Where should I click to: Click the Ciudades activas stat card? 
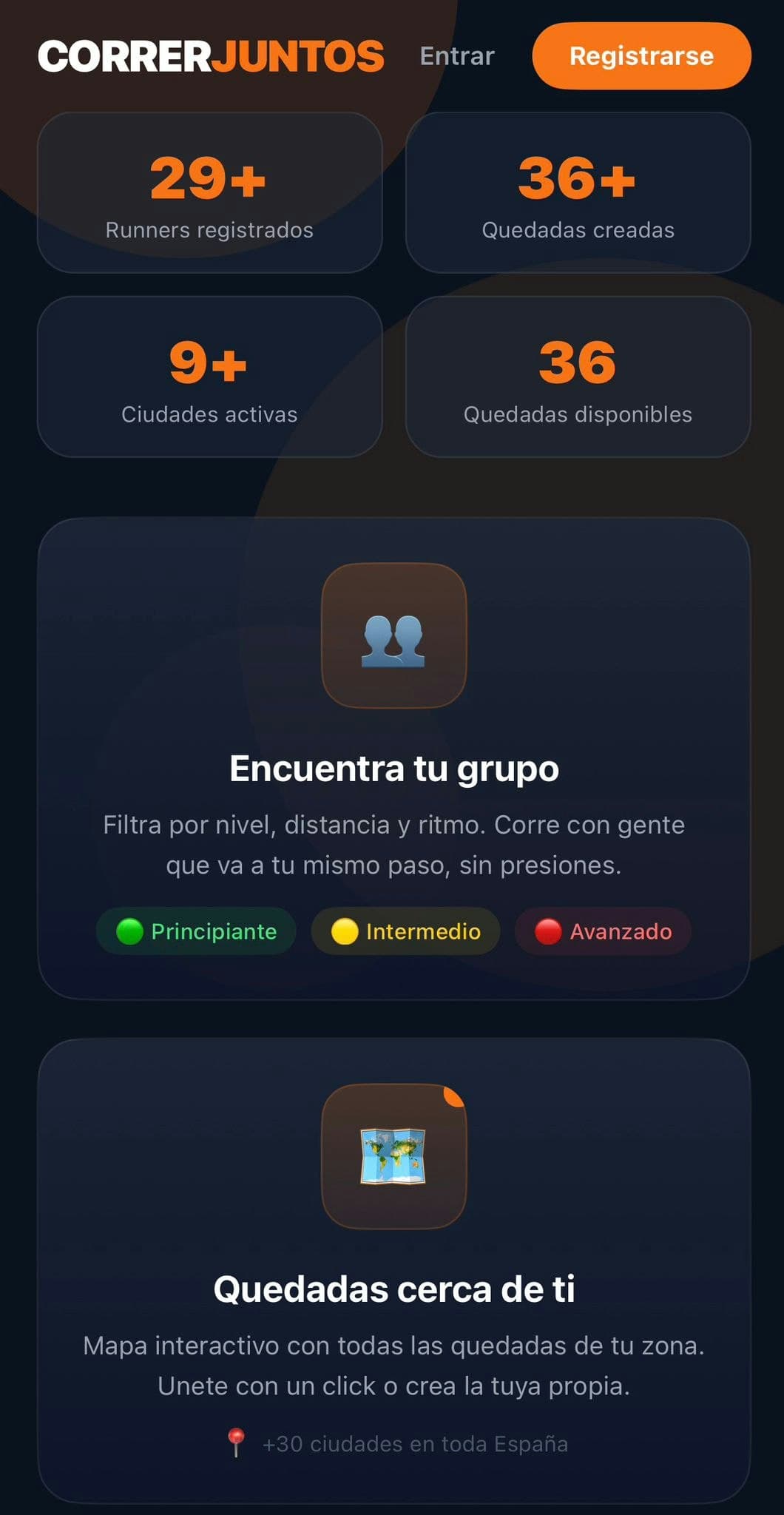click(x=210, y=377)
